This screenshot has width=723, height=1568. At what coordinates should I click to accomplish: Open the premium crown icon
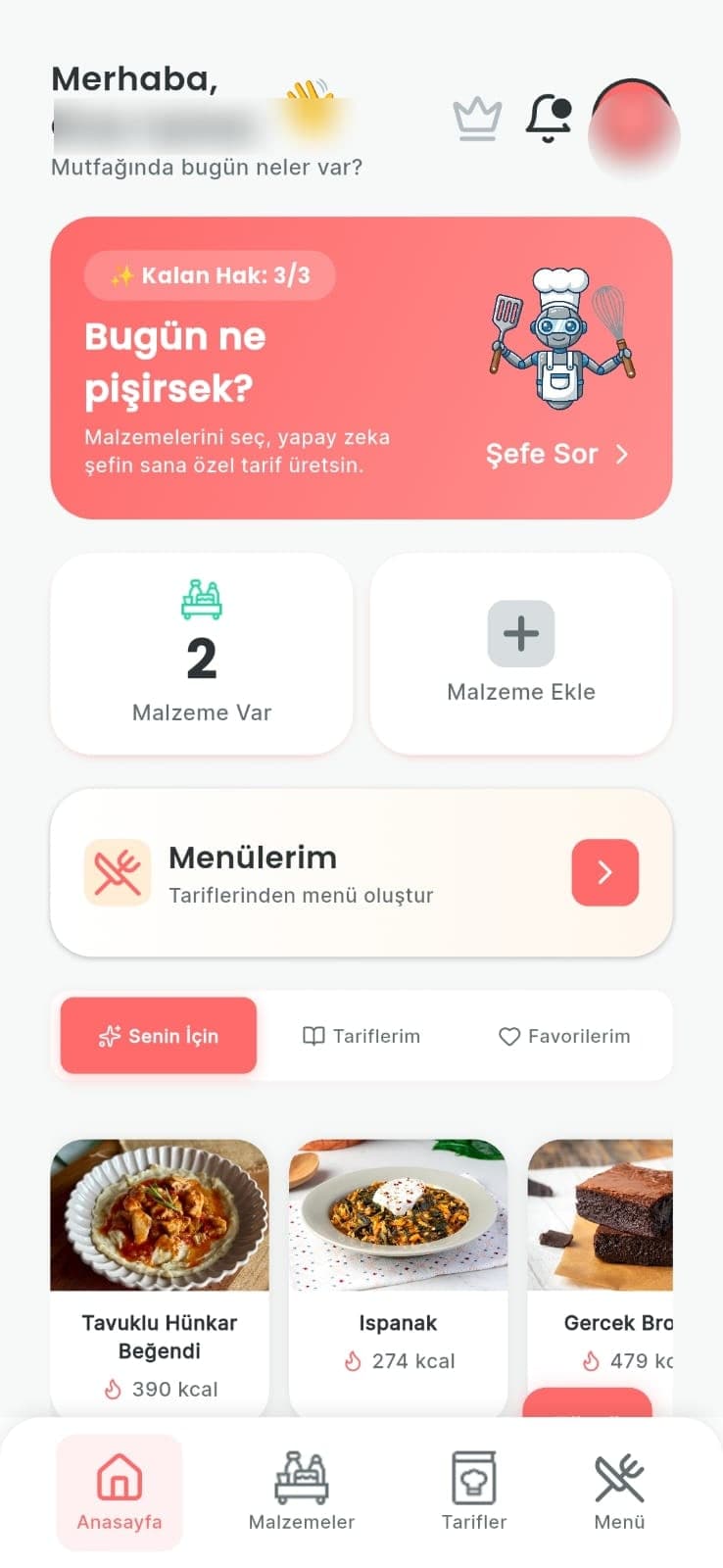point(477,120)
